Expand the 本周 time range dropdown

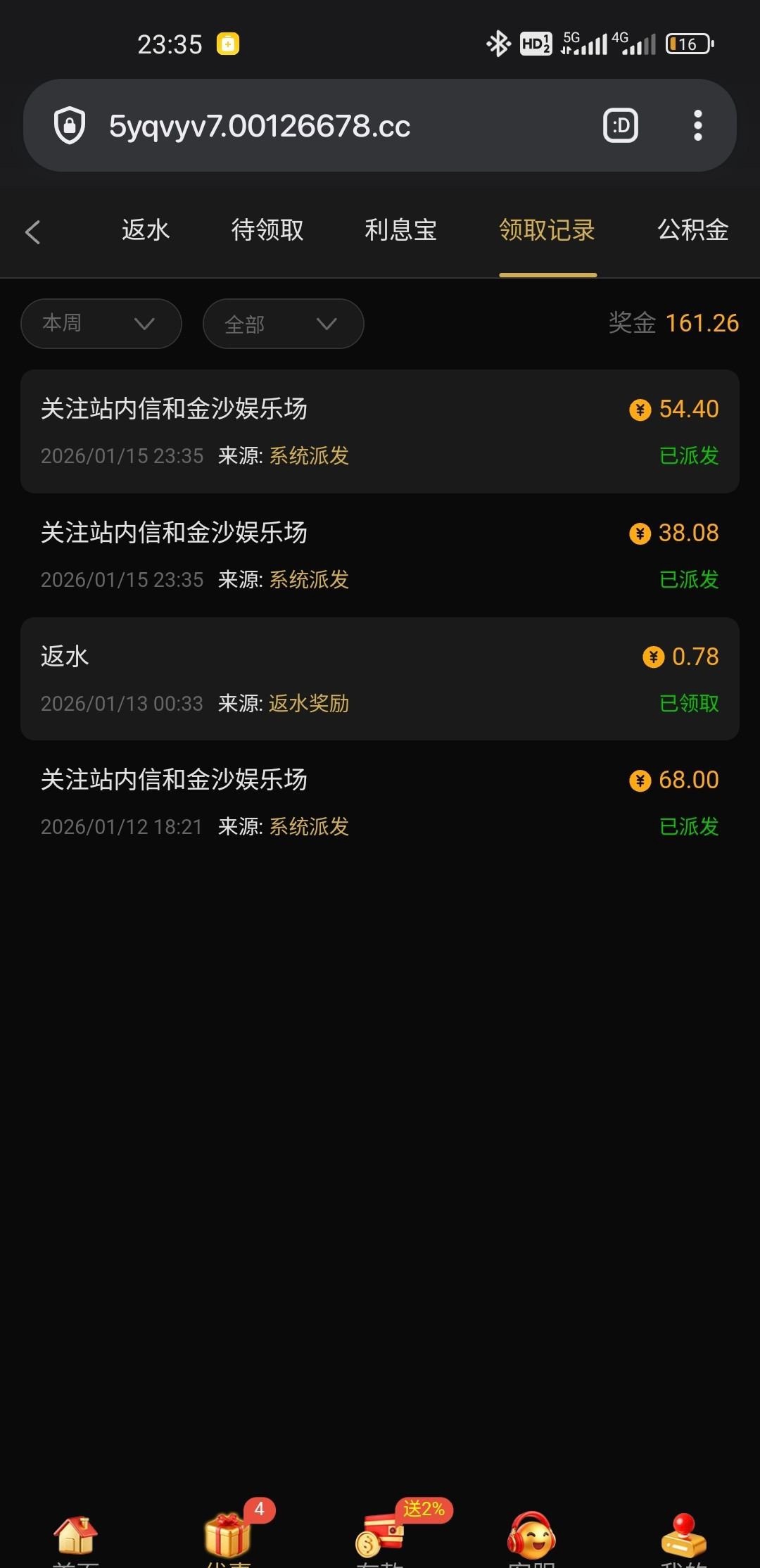[101, 324]
